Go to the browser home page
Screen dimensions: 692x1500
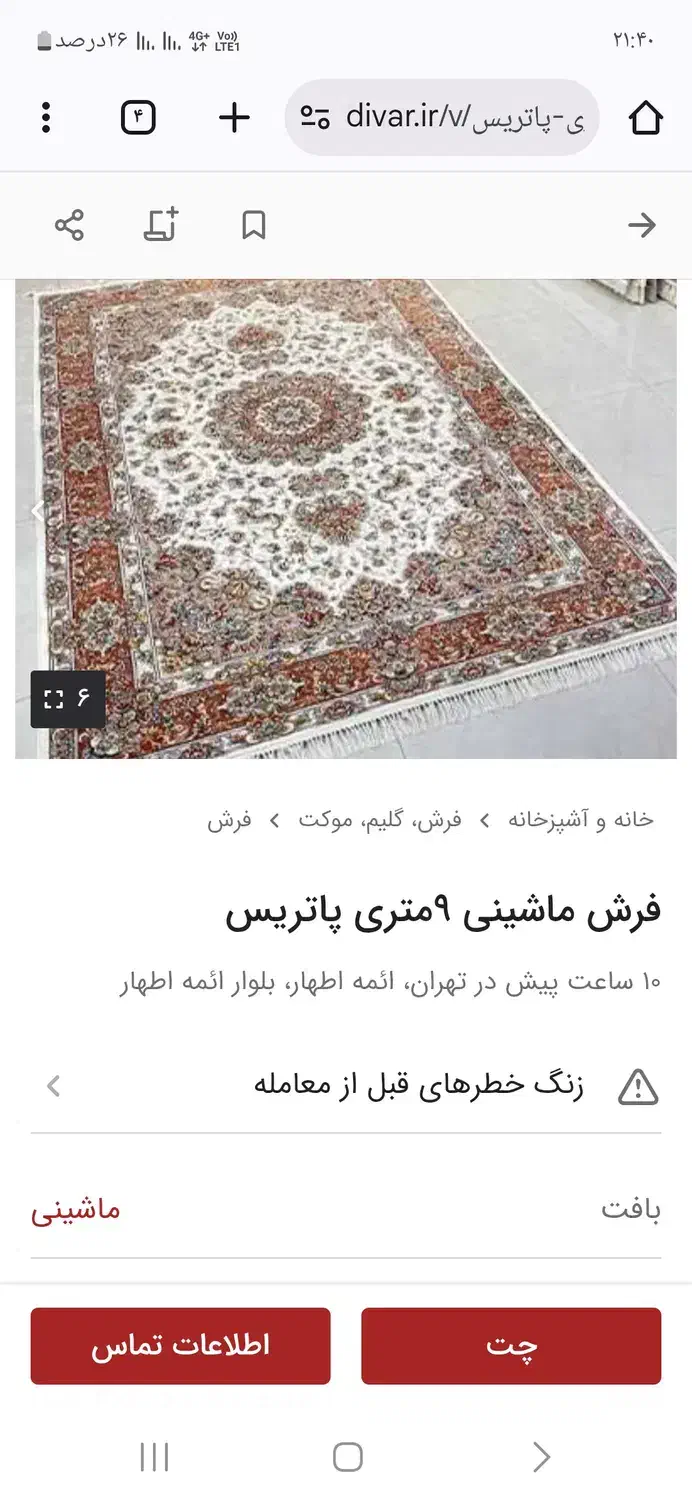[x=646, y=118]
